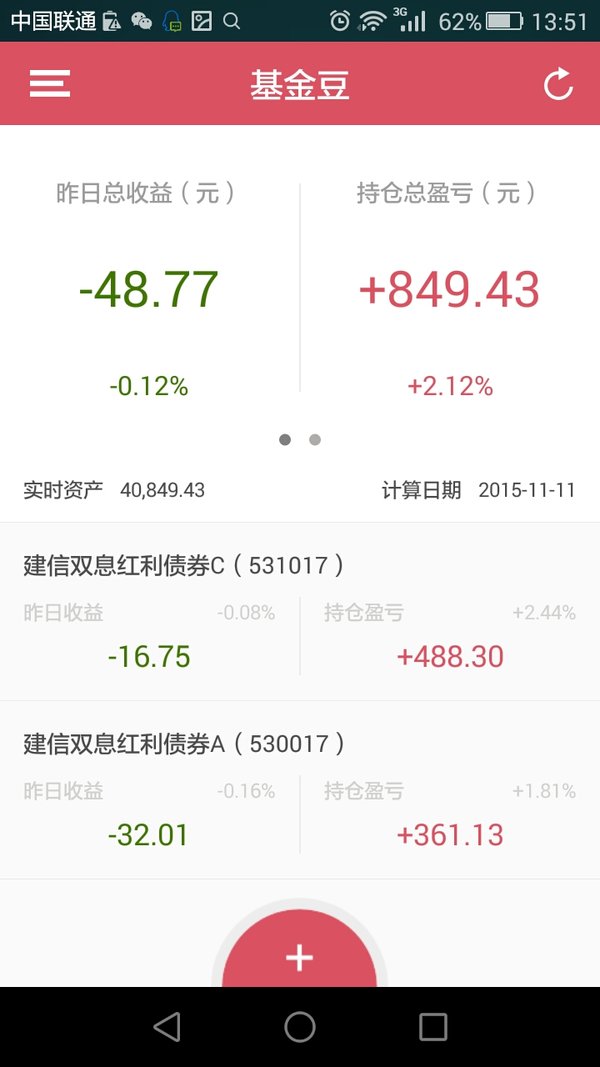Open fund 建信双息红利债券C (531017)

[300, 612]
